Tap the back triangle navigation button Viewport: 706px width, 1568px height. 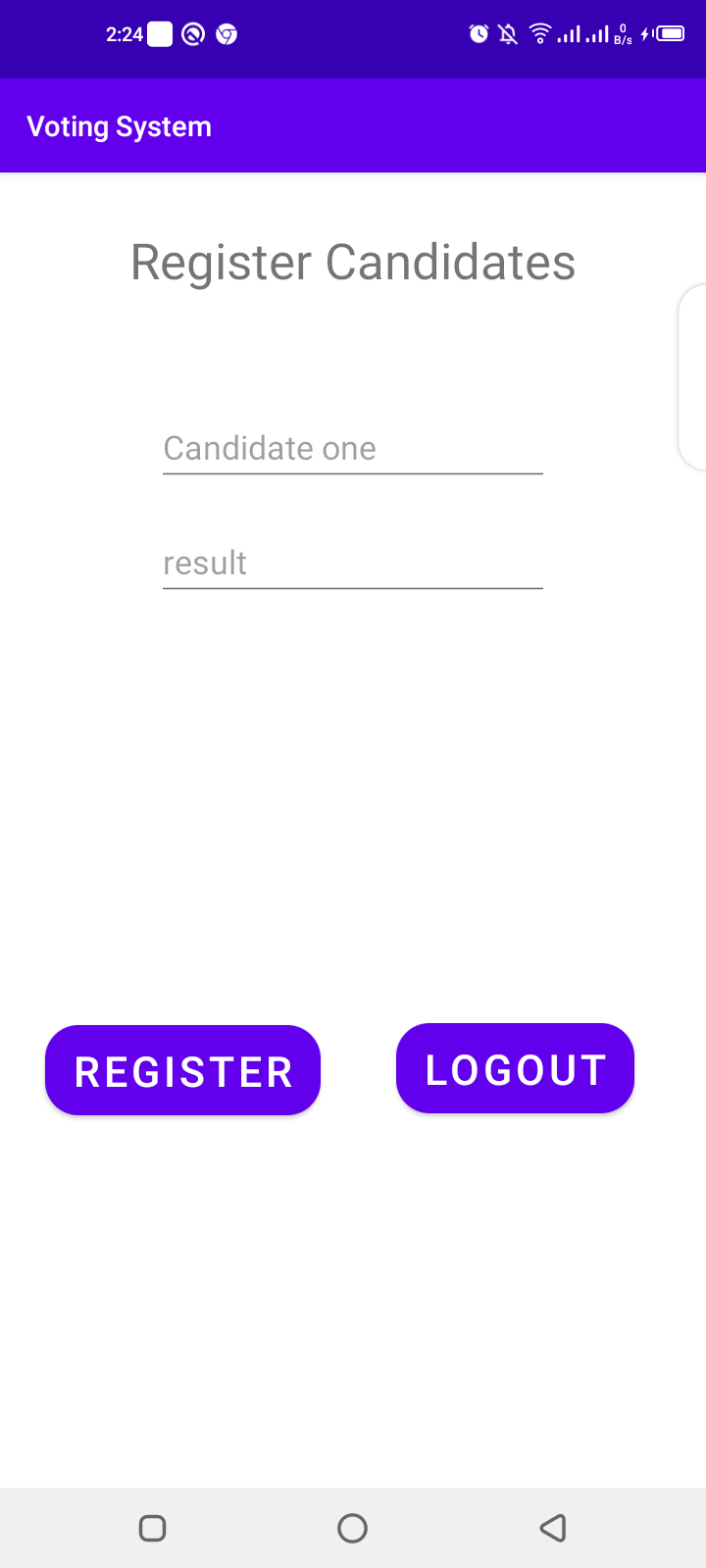click(x=553, y=1527)
